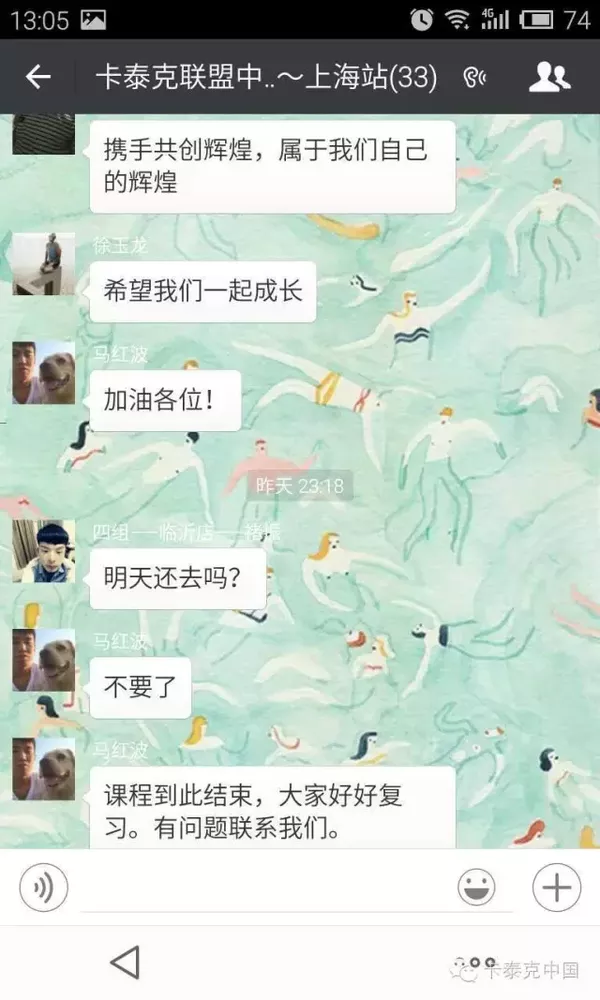Open avatar beside "明天还去吗?" message

pyautogui.click(x=43, y=551)
